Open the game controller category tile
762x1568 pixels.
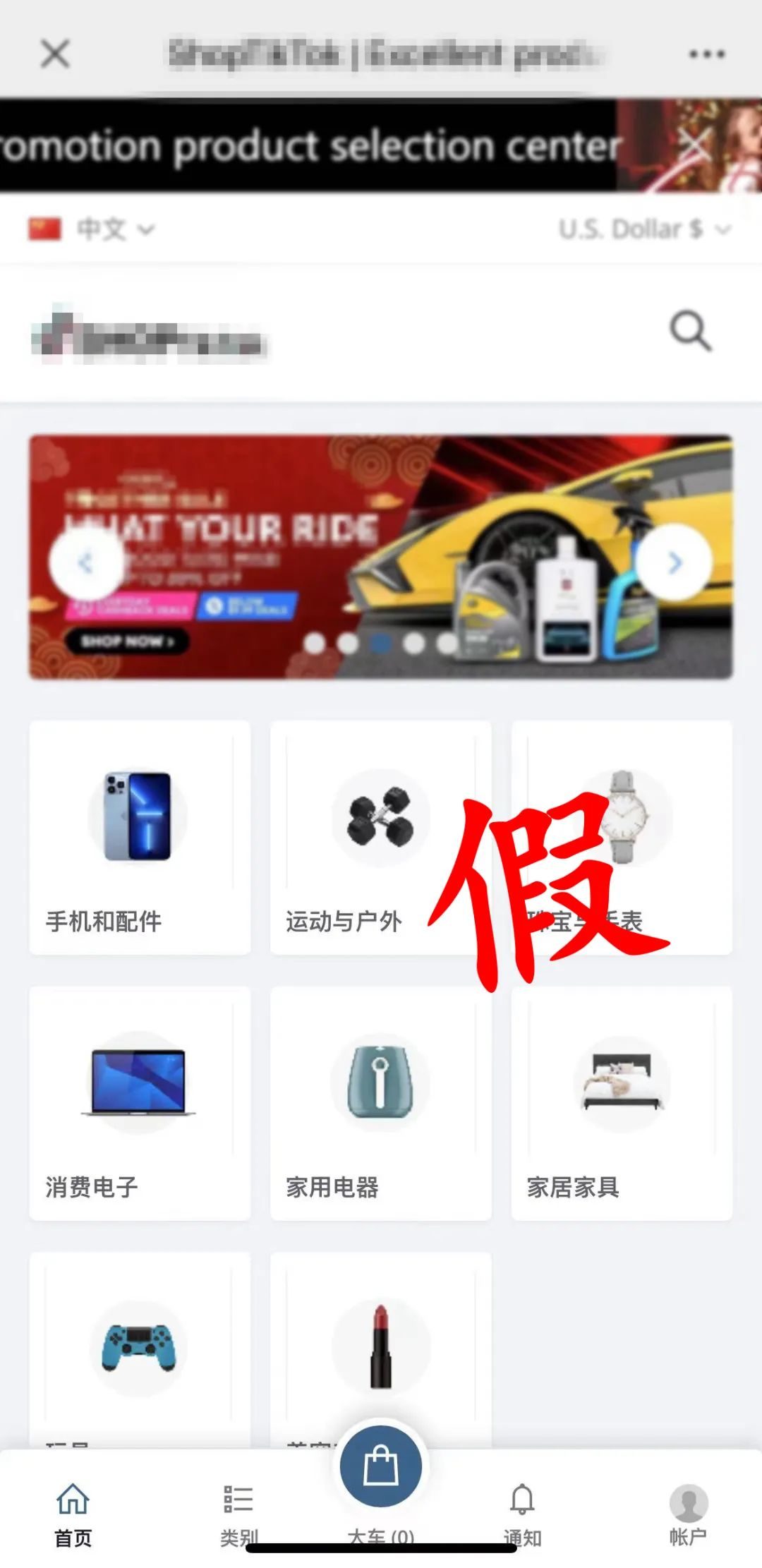tap(140, 1349)
